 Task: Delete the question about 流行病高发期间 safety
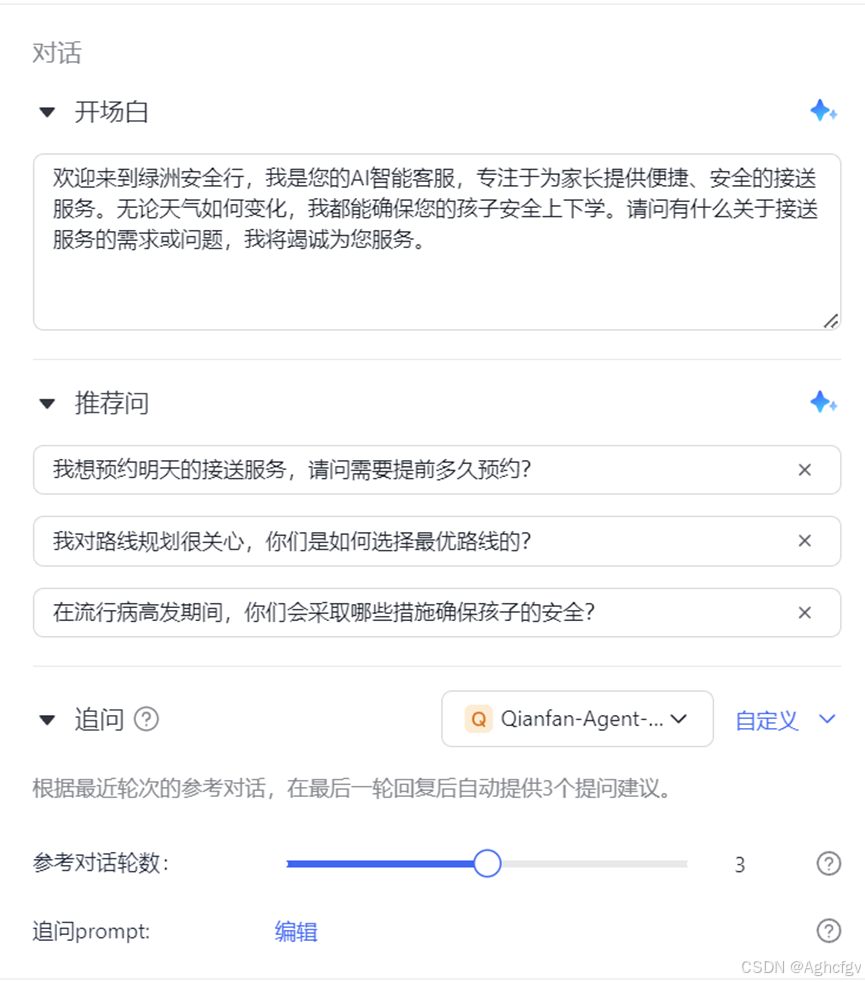805,612
